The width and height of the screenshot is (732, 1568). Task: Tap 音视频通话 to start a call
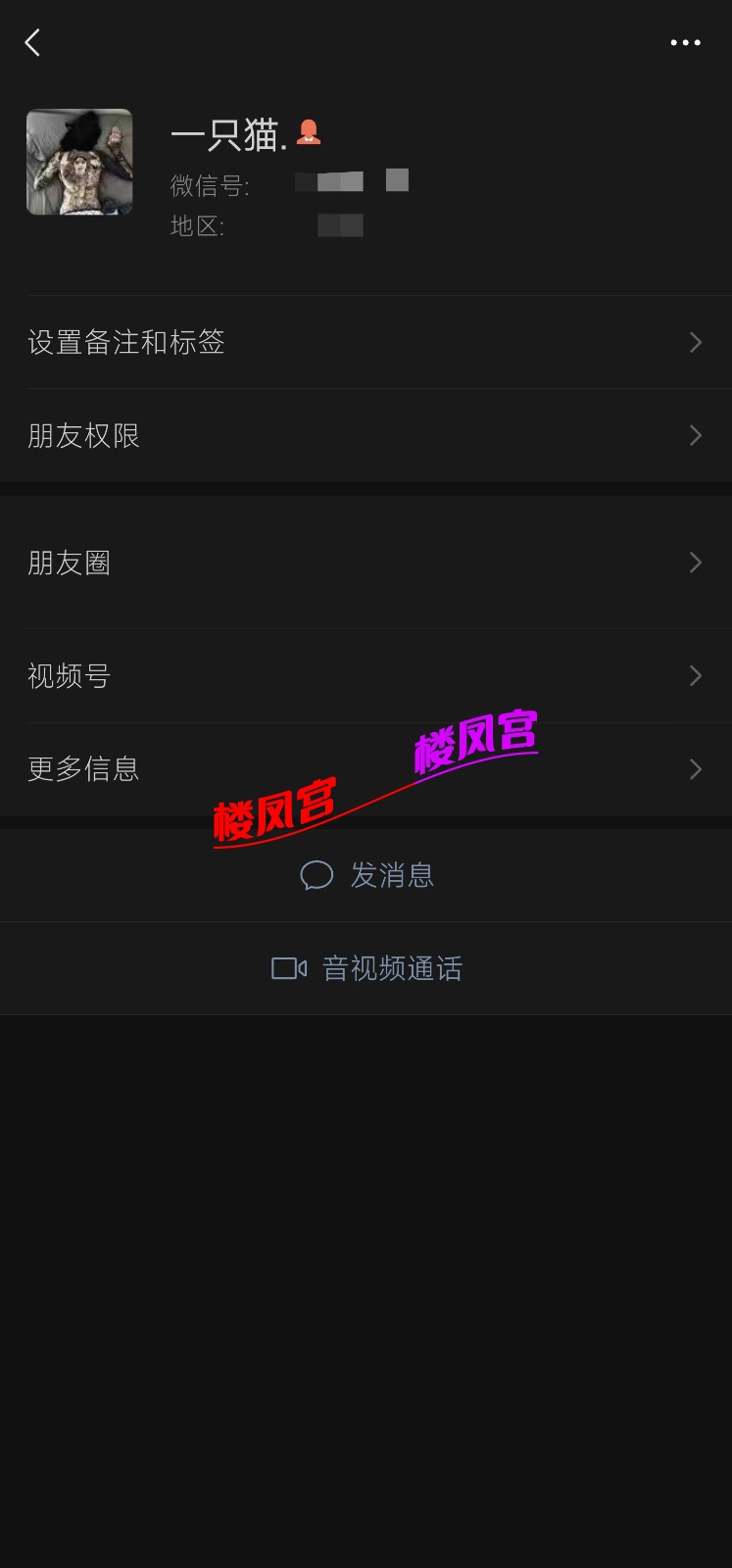click(x=392, y=967)
